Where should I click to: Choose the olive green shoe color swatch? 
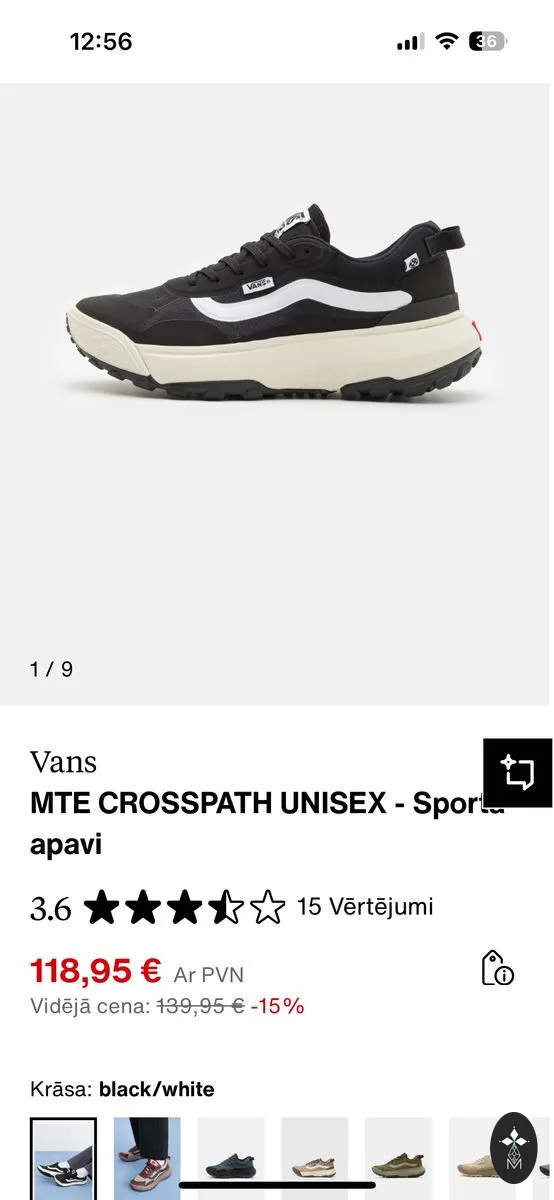pyautogui.click(x=398, y=1158)
